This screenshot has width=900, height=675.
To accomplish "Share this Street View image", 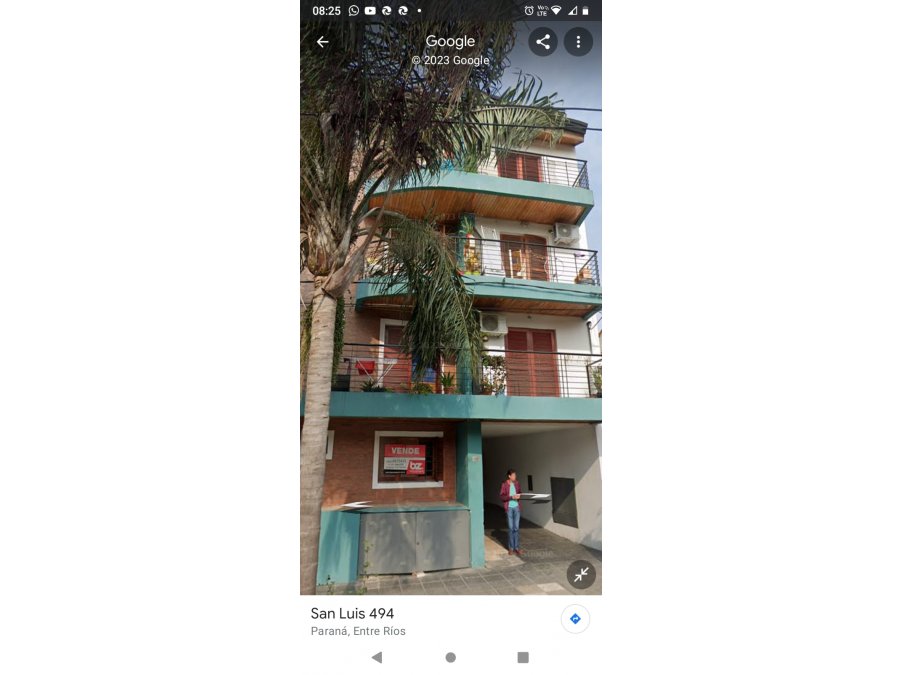I will point(543,42).
